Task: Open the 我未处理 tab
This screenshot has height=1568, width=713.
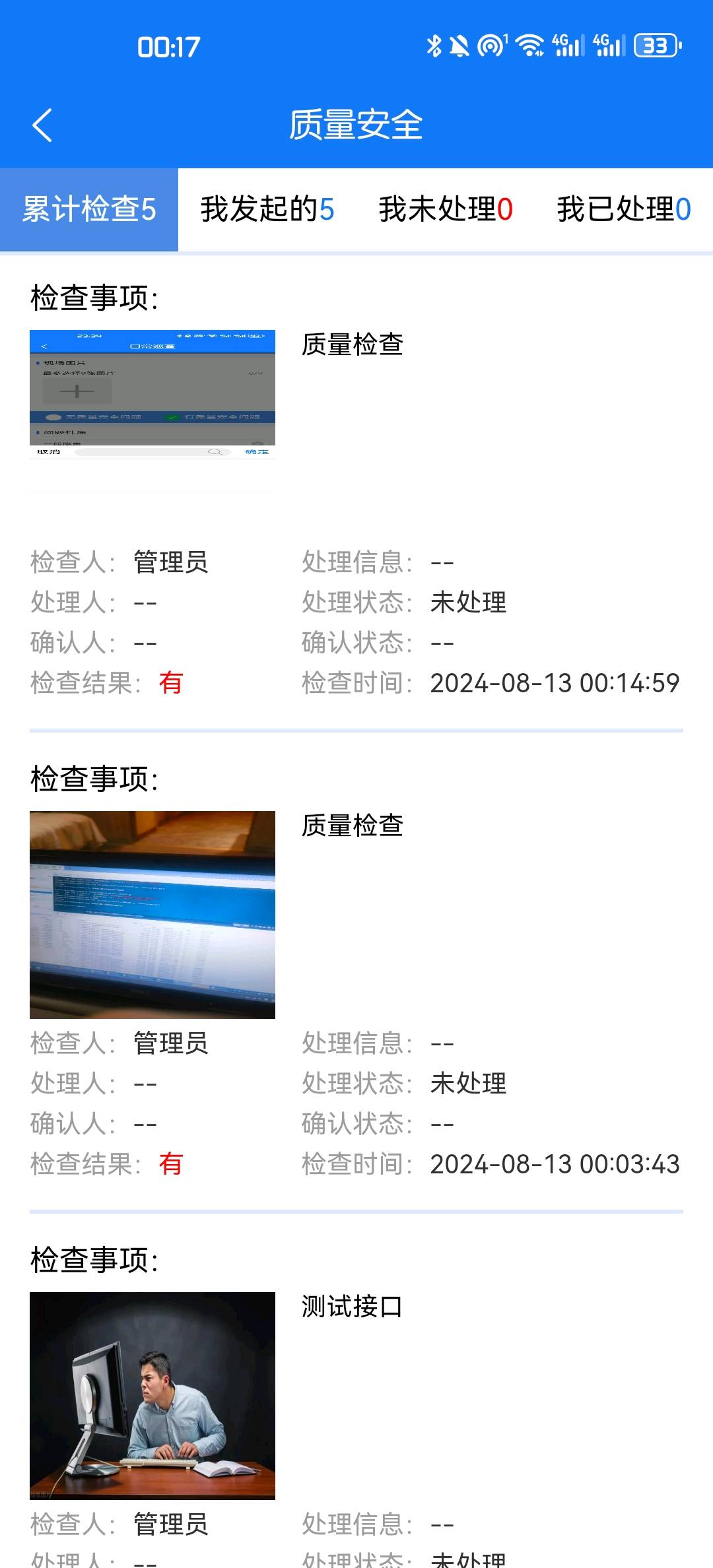Action: [446, 209]
